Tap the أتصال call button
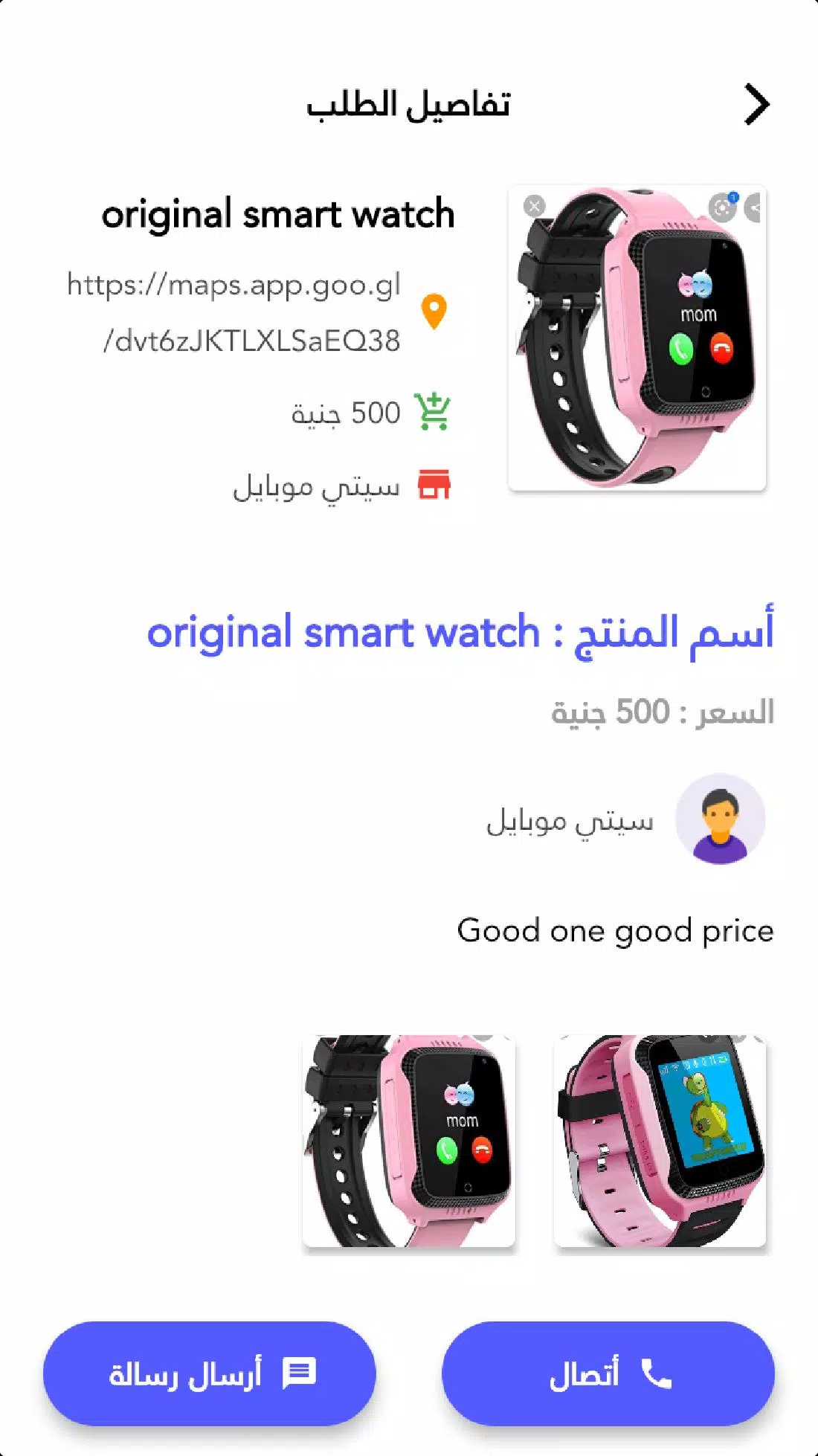 click(x=608, y=1373)
